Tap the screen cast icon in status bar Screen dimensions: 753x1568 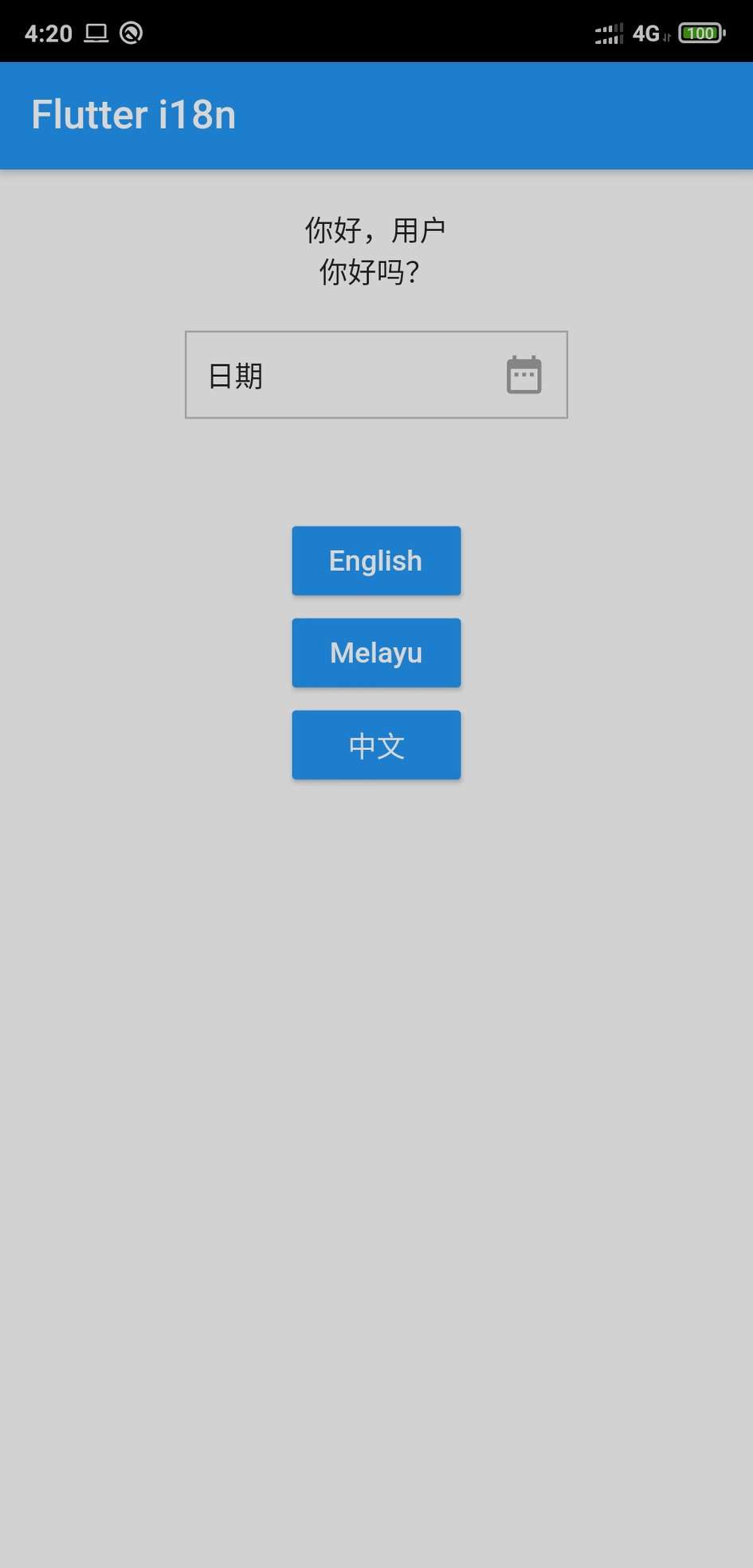click(96, 33)
